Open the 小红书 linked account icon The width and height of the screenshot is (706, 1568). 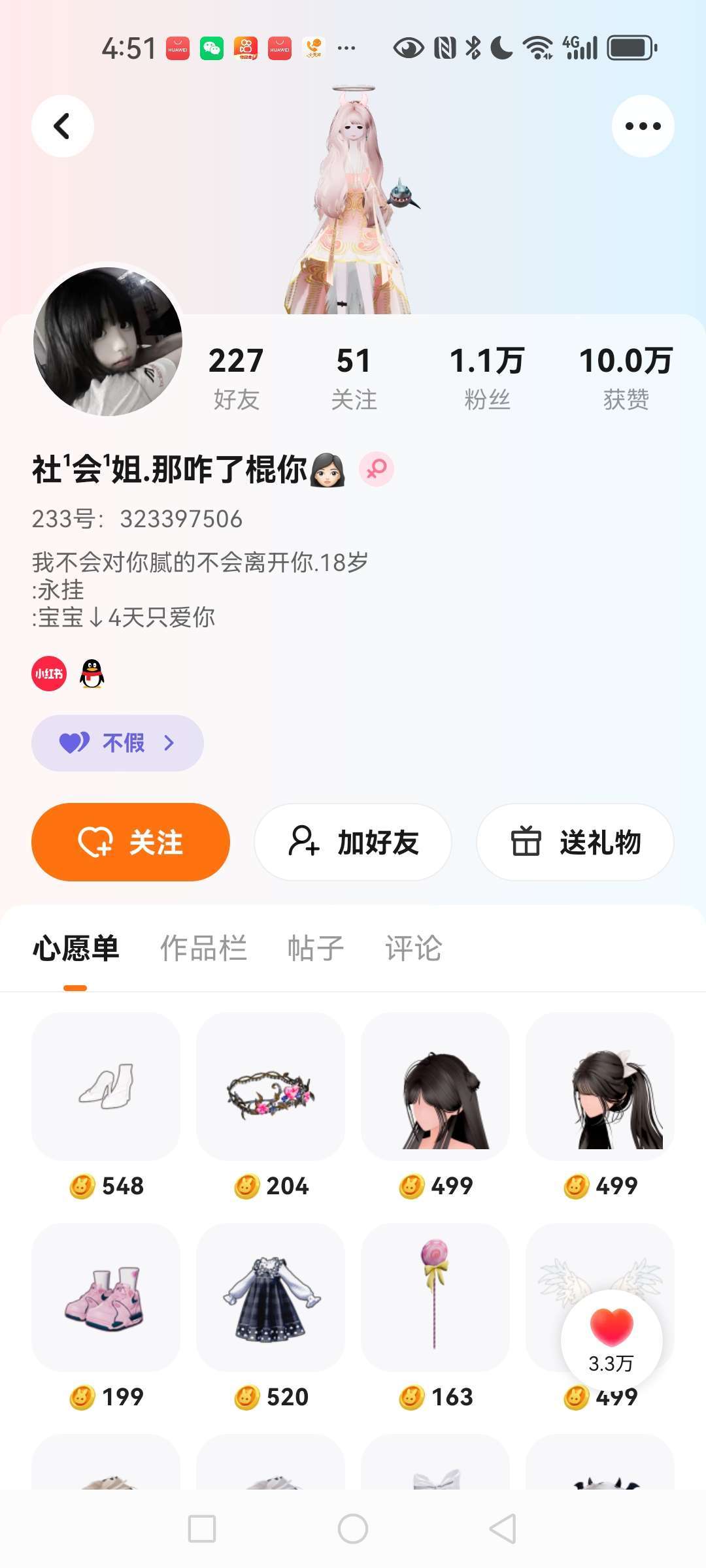coord(49,674)
